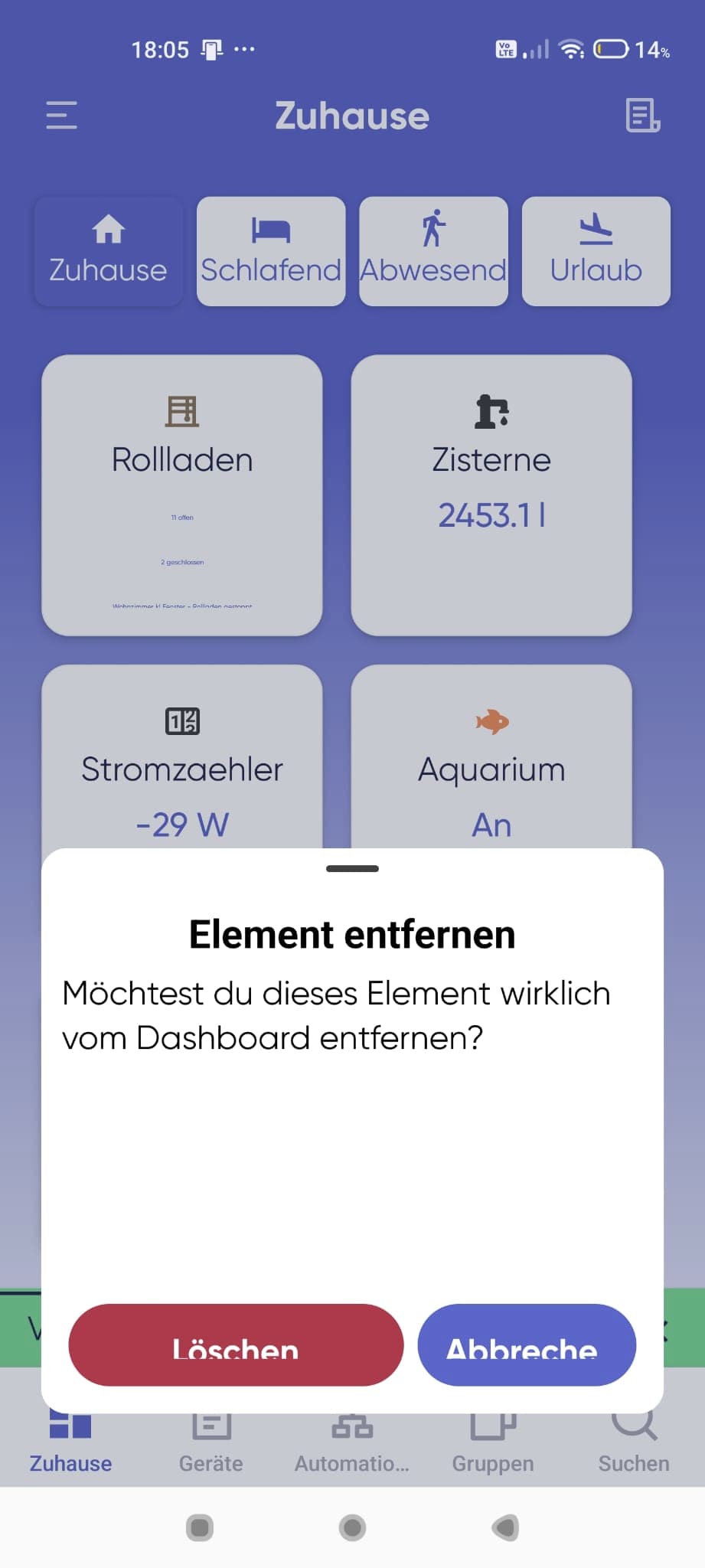Viewport: 705px width, 1568px height.
Task: Activate the Urlaub mode
Action: click(x=596, y=251)
